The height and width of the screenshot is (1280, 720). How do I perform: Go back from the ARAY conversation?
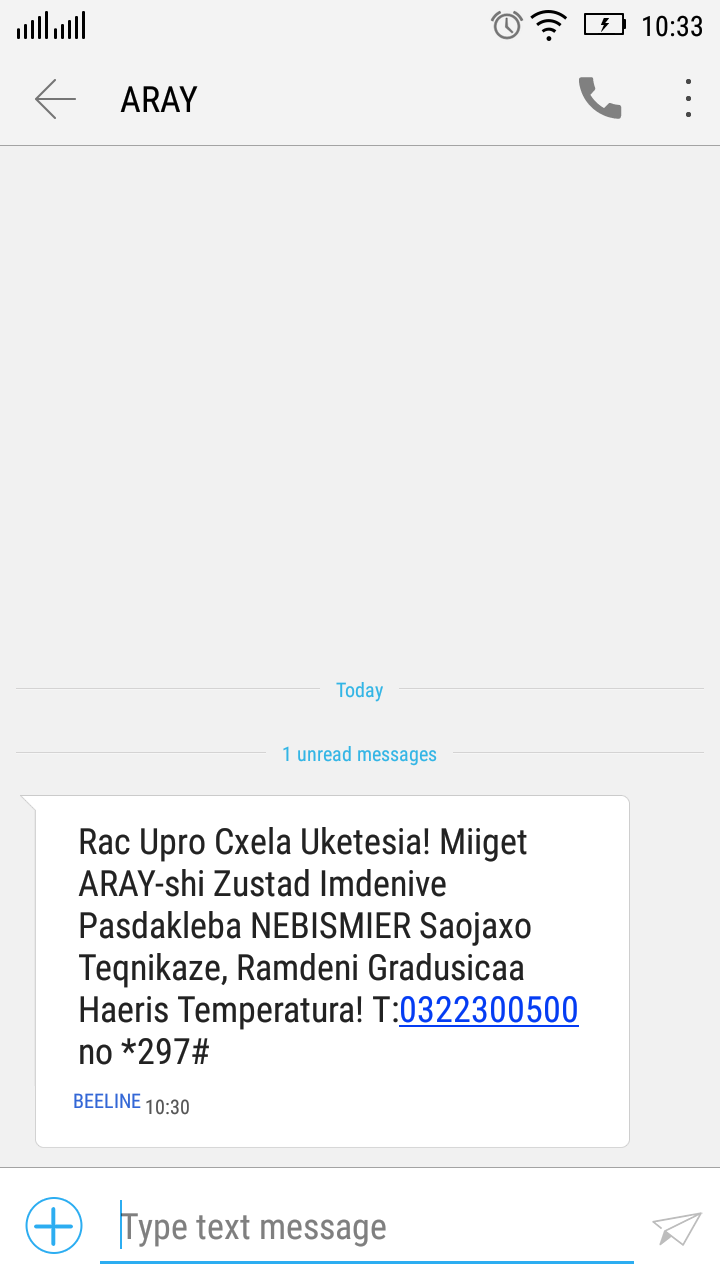[x=55, y=99]
